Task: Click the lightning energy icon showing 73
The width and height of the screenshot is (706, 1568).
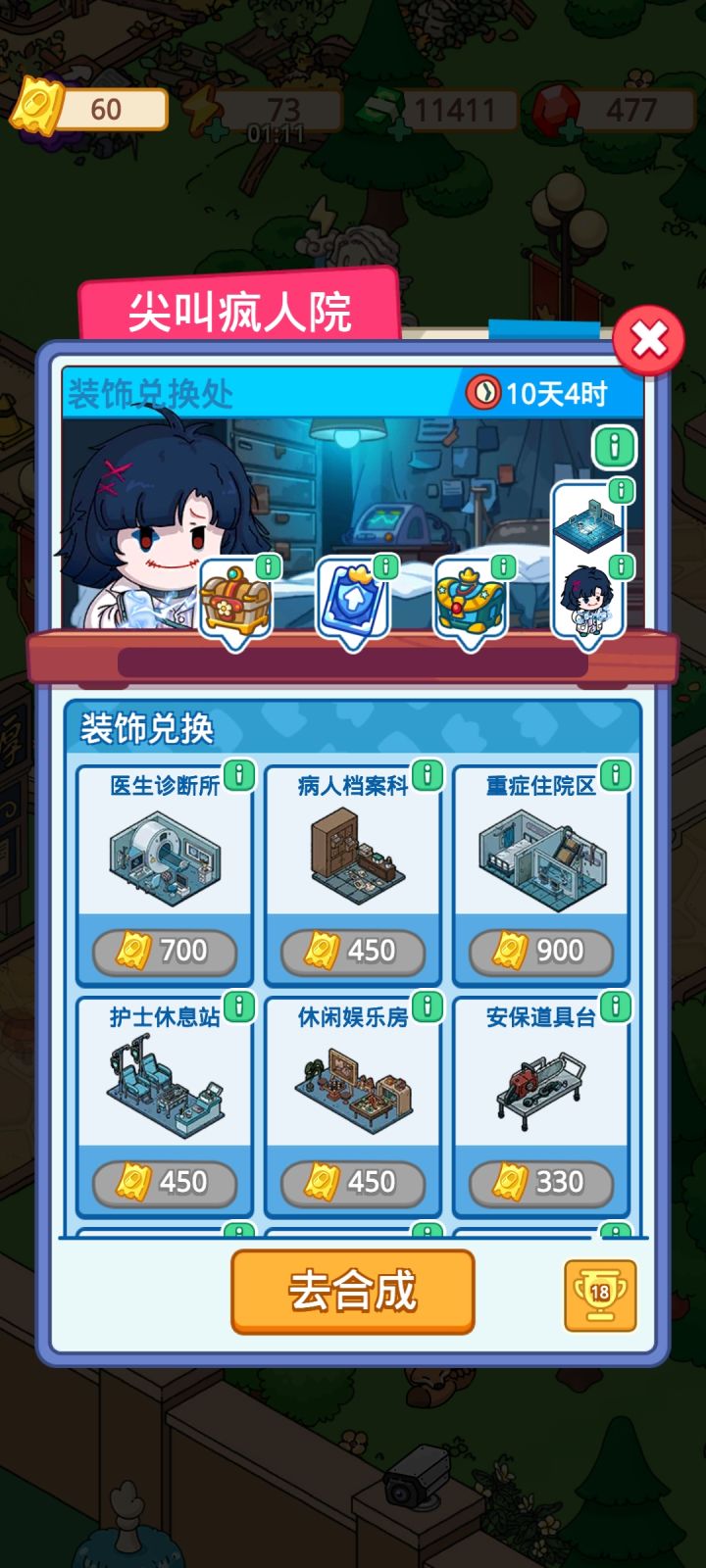Action: (x=203, y=111)
